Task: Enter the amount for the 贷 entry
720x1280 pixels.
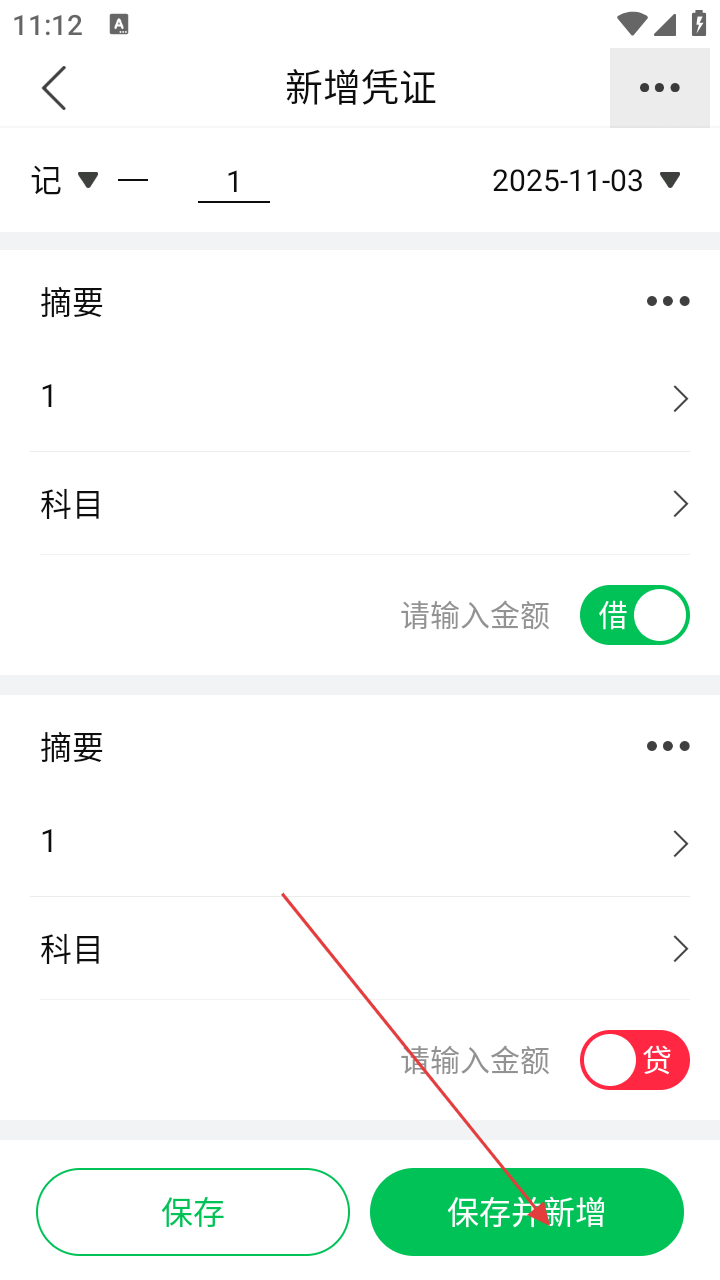Action: click(x=476, y=1060)
